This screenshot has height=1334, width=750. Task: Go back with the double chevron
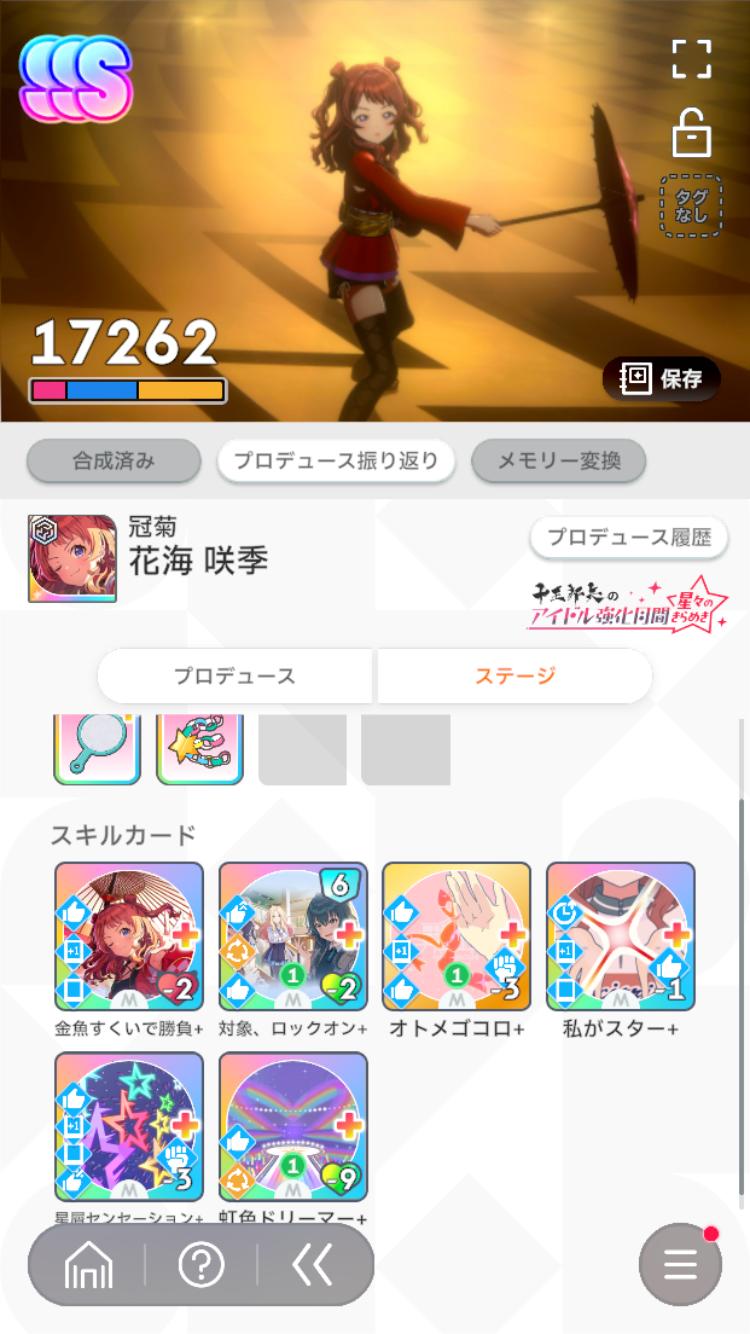click(312, 1266)
